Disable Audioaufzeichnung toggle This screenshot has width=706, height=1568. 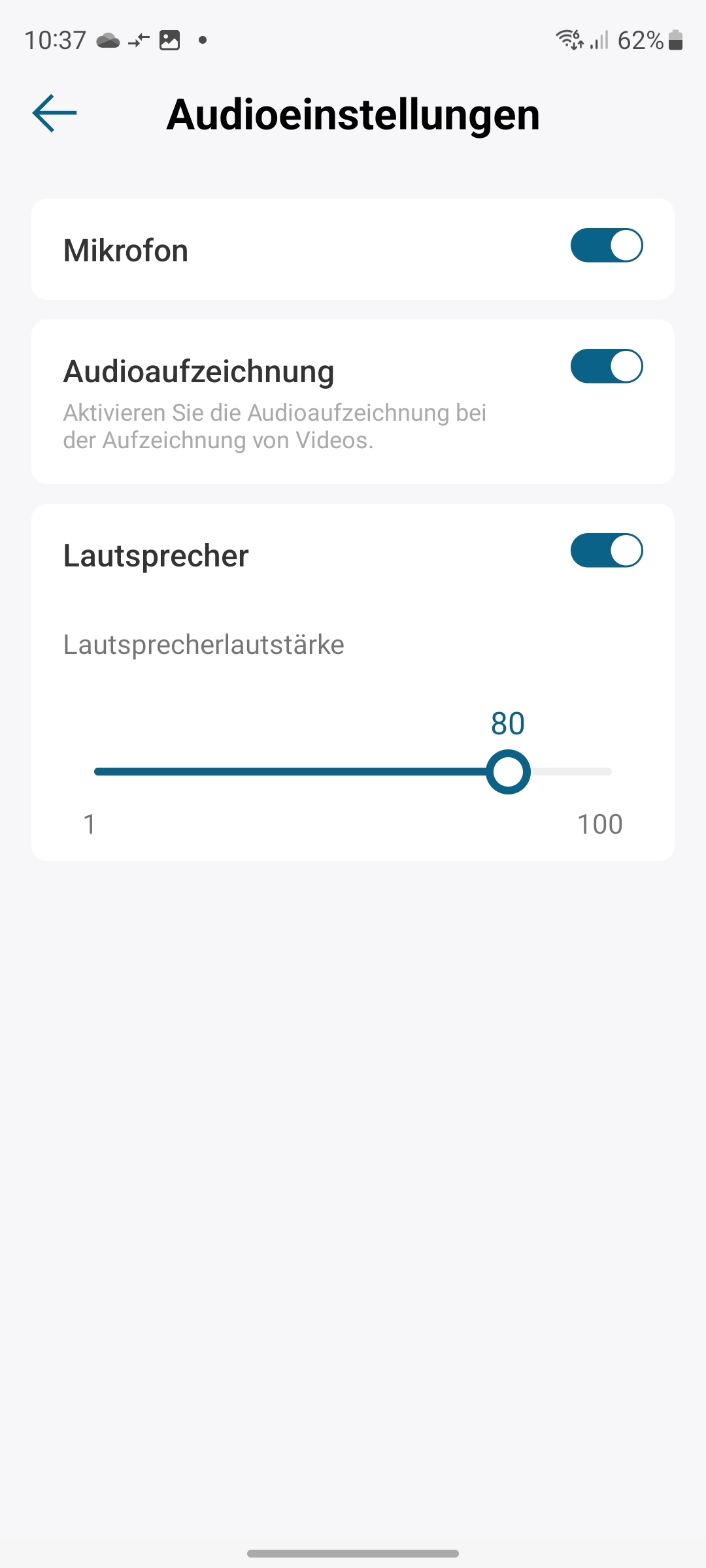(x=607, y=367)
